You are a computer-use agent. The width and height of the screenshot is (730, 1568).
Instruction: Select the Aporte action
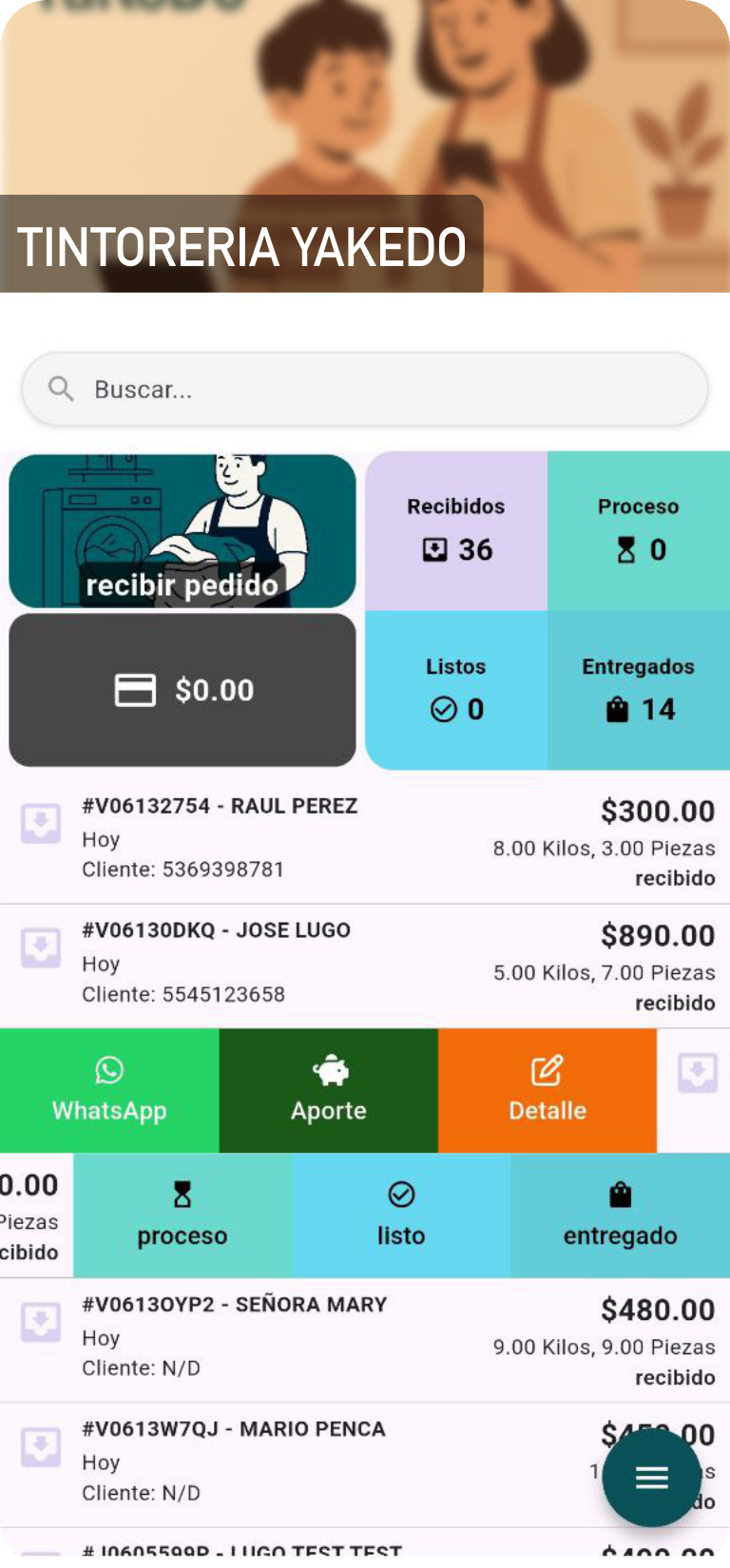pyautogui.click(x=329, y=1090)
